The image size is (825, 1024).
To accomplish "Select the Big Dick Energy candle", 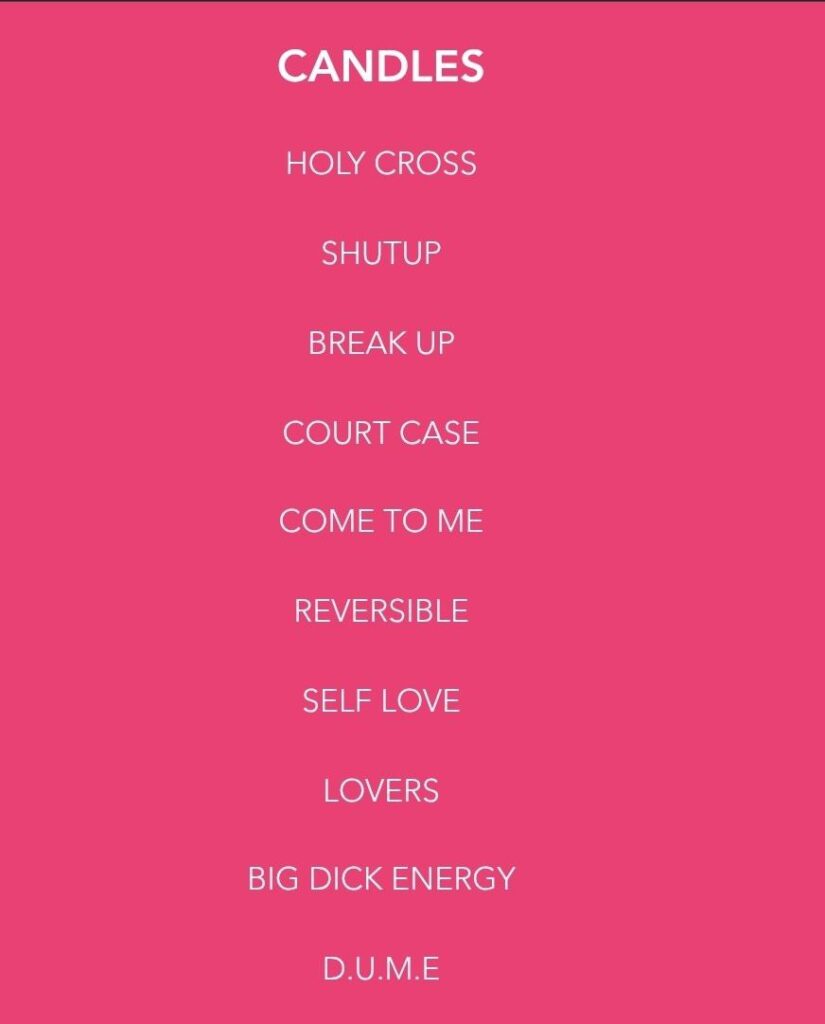I will [x=381, y=879].
